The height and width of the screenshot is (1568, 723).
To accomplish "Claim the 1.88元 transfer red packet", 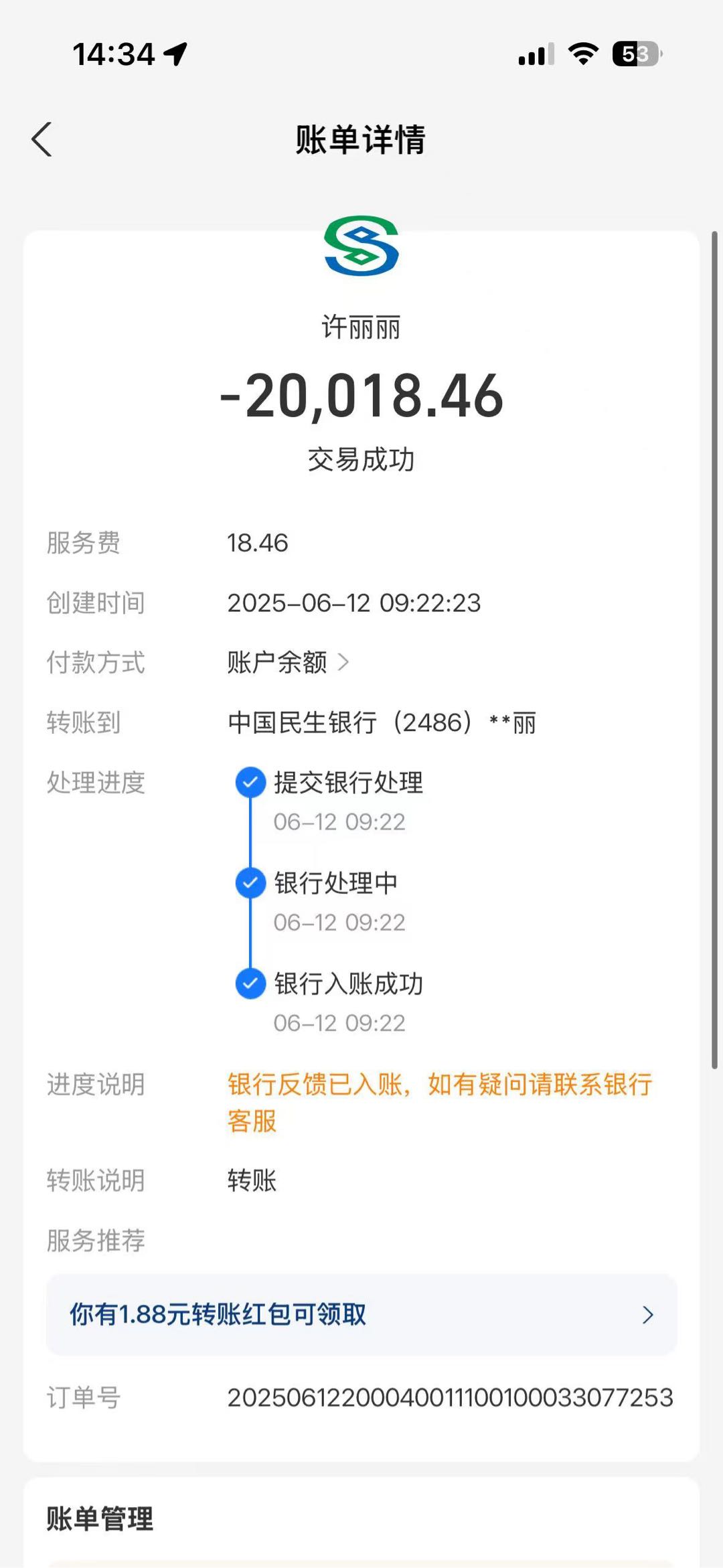I will [361, 1314].
